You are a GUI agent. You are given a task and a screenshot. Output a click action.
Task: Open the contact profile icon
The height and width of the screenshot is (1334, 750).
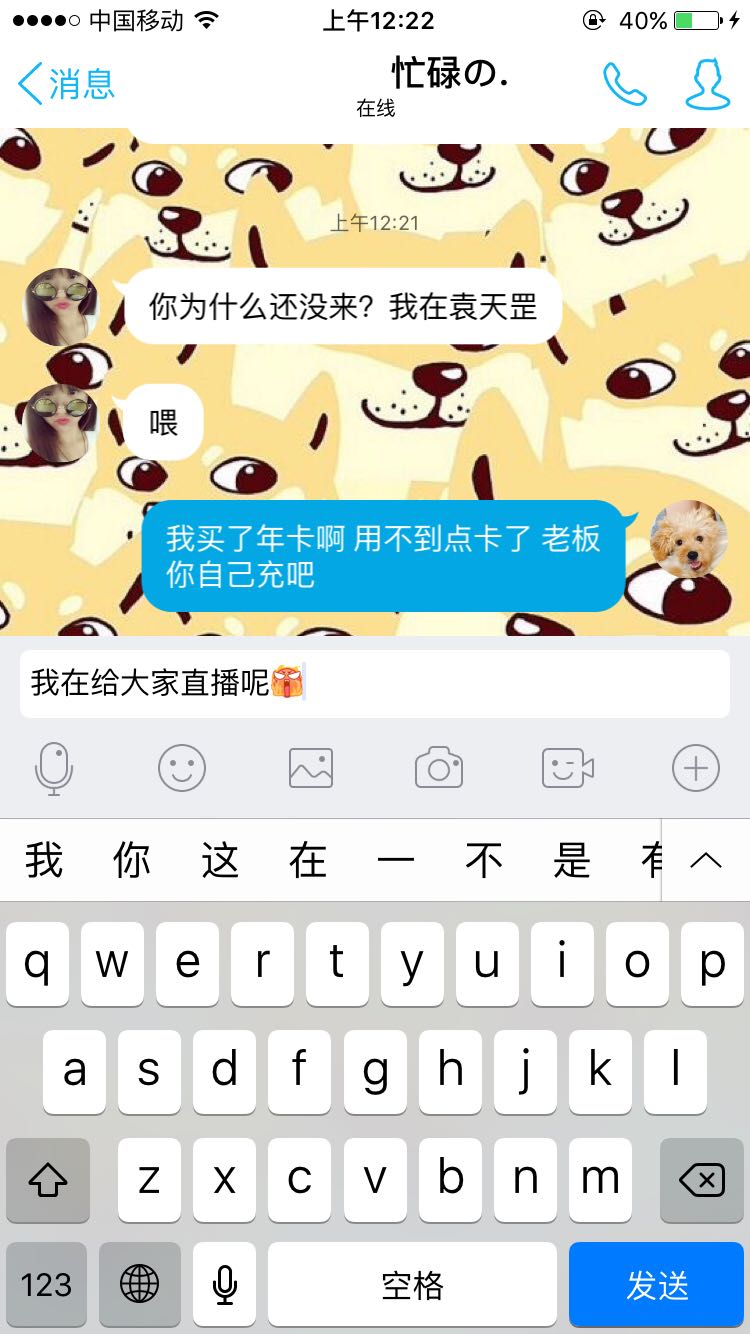point(707,84)
